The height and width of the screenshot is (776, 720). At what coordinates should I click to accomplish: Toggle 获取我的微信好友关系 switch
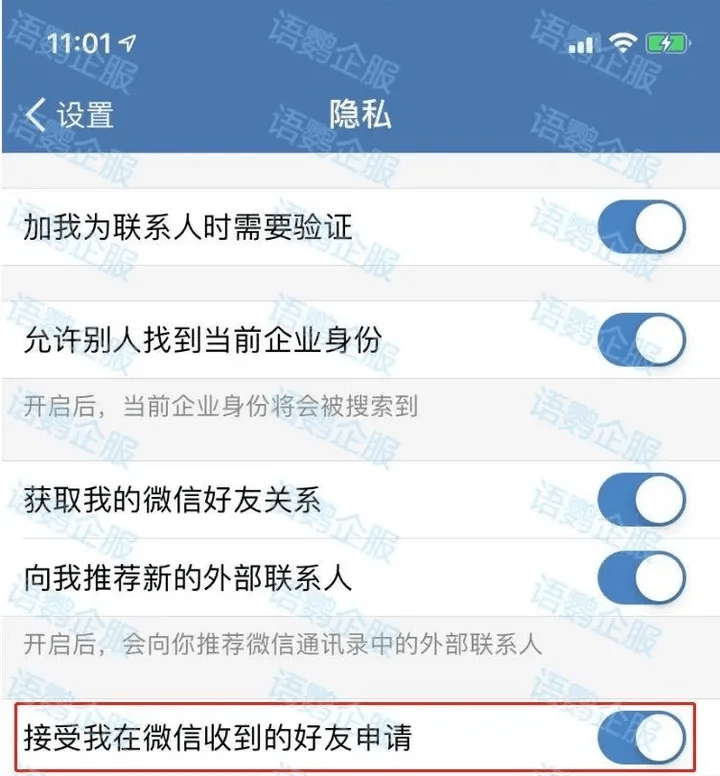642,499
